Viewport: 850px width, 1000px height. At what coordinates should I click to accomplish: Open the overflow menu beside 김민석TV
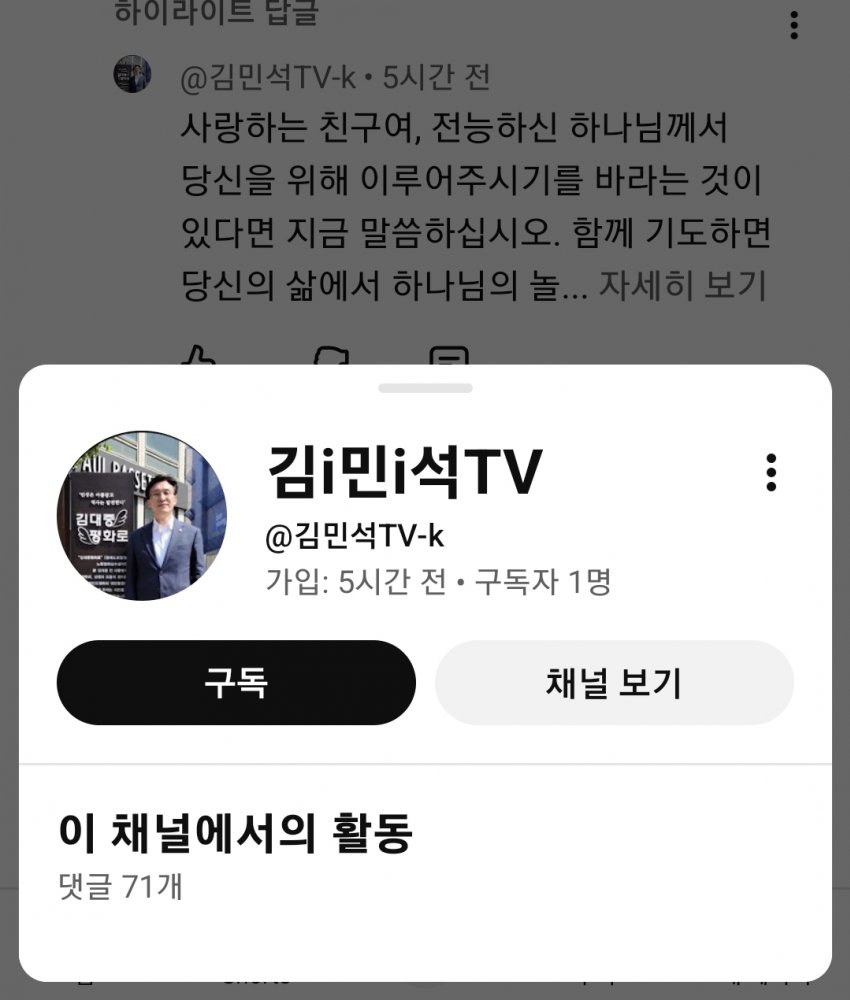pyautogui.click(x=771, y=472)
